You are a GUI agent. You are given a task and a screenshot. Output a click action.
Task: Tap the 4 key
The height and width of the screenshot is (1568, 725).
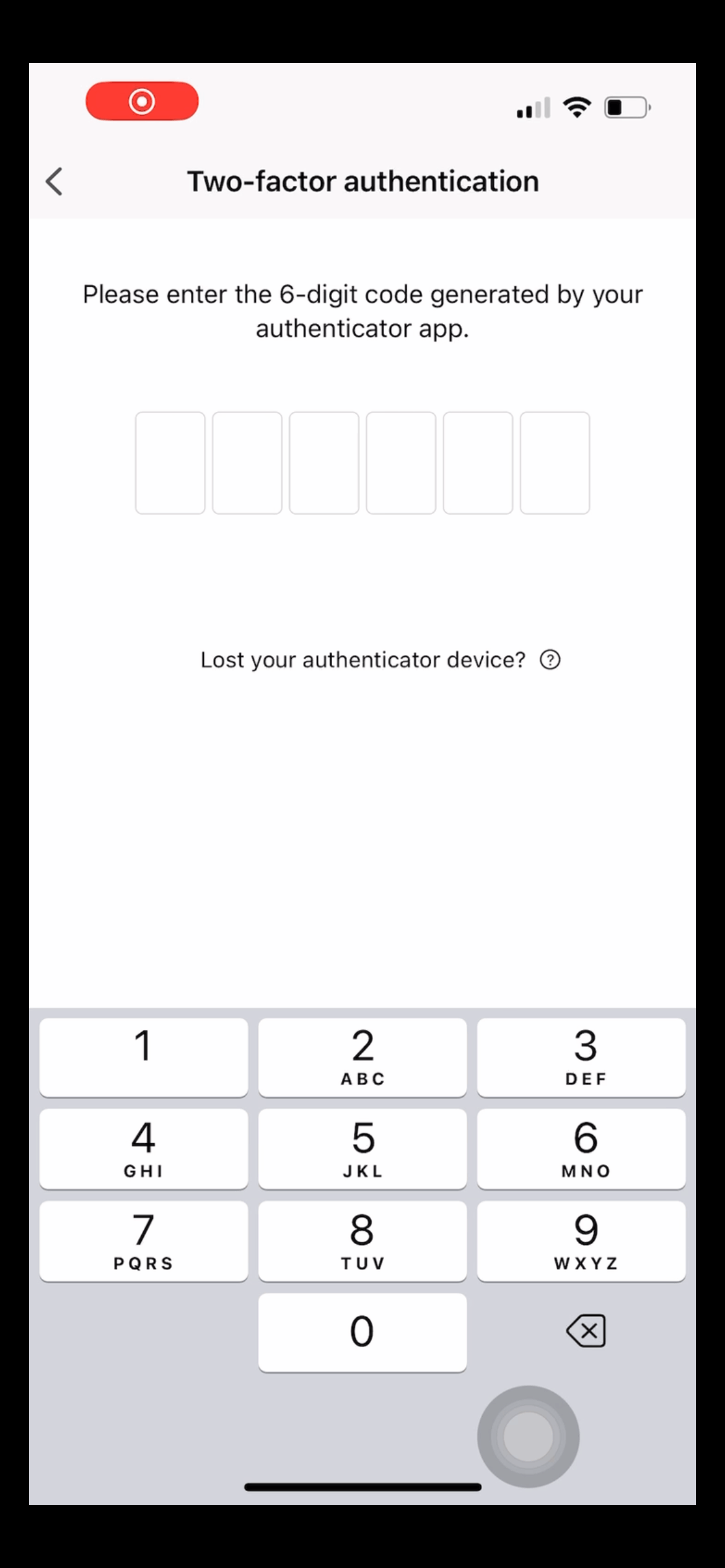pos(144,1149)
